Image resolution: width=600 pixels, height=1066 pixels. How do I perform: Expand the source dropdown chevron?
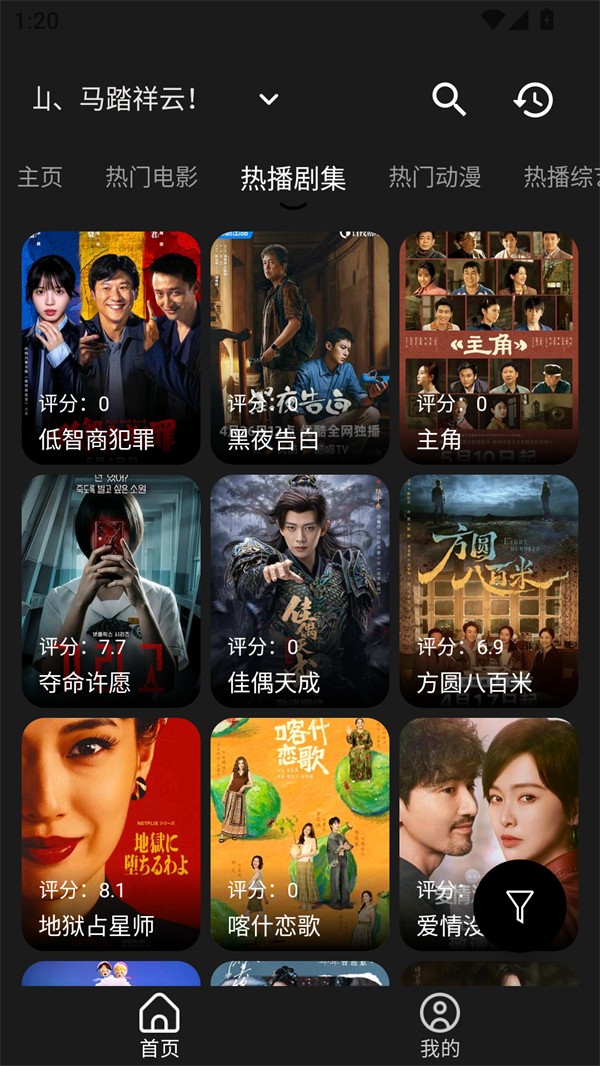coord(269,100)
